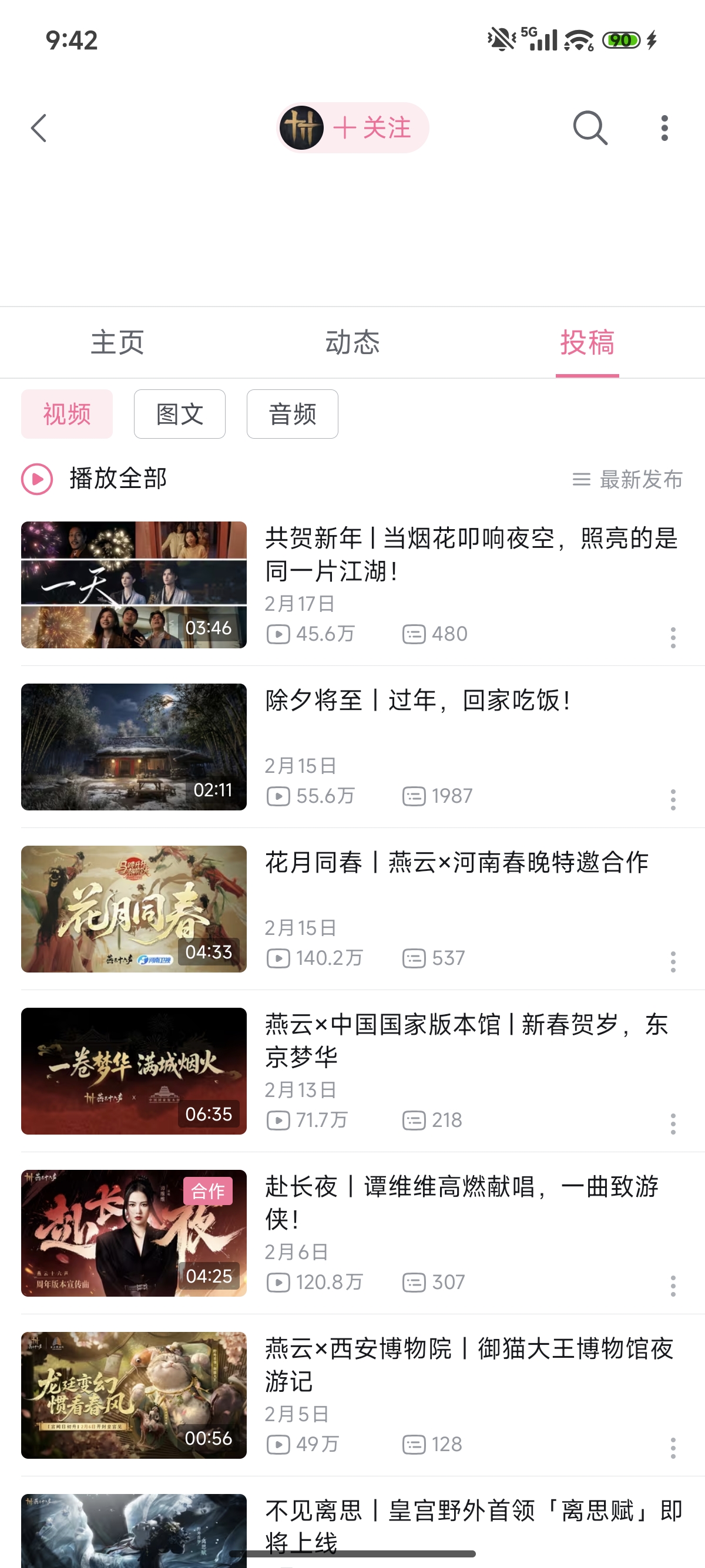
Task: Change sort order via 最新发布
Action: click(x=627, y=479)
